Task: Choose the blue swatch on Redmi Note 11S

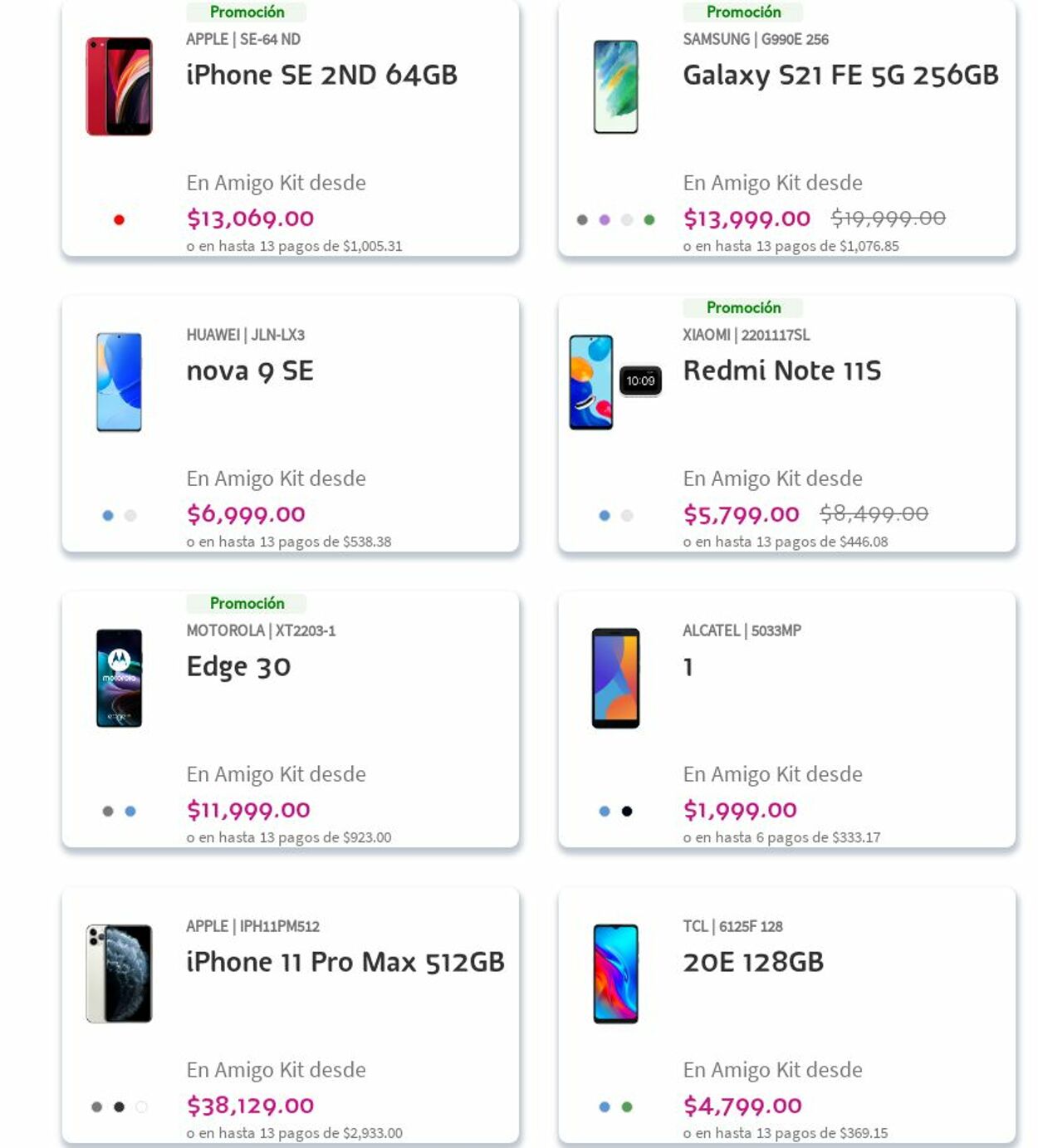Action: 605,516
